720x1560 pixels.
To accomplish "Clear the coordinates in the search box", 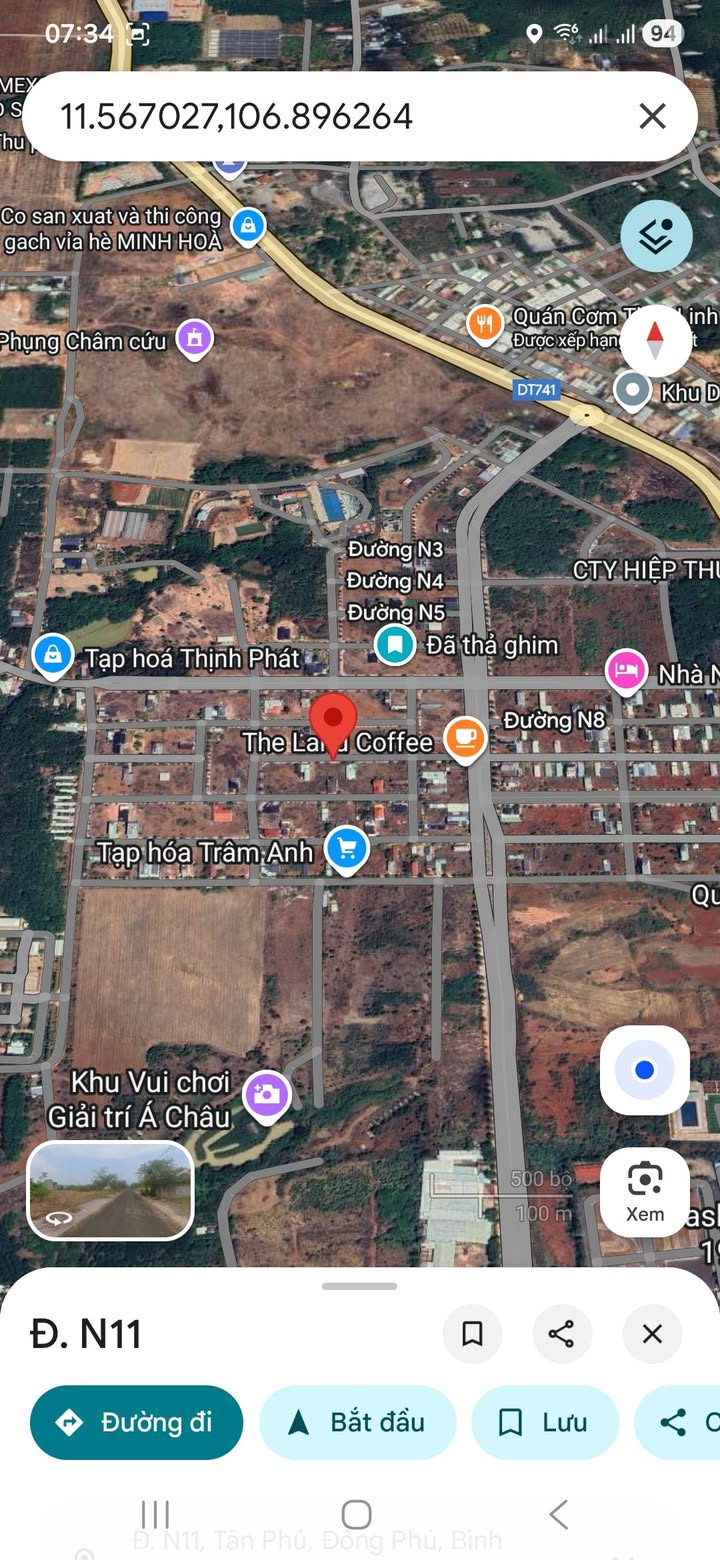I will click(652, 117).
